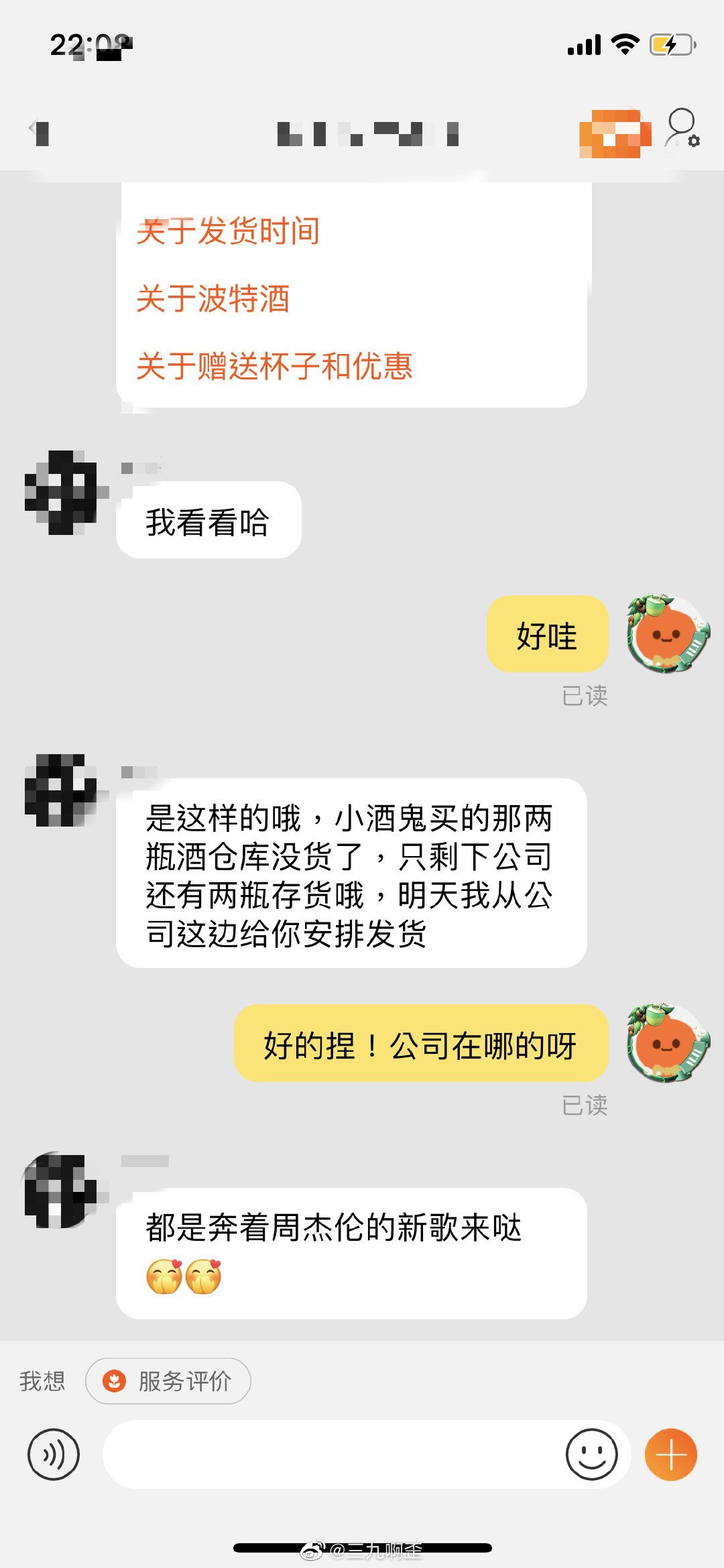Screen dimensions: 724x1568
Task: Enter the shop via the orange header button
Action: point(615,133)
